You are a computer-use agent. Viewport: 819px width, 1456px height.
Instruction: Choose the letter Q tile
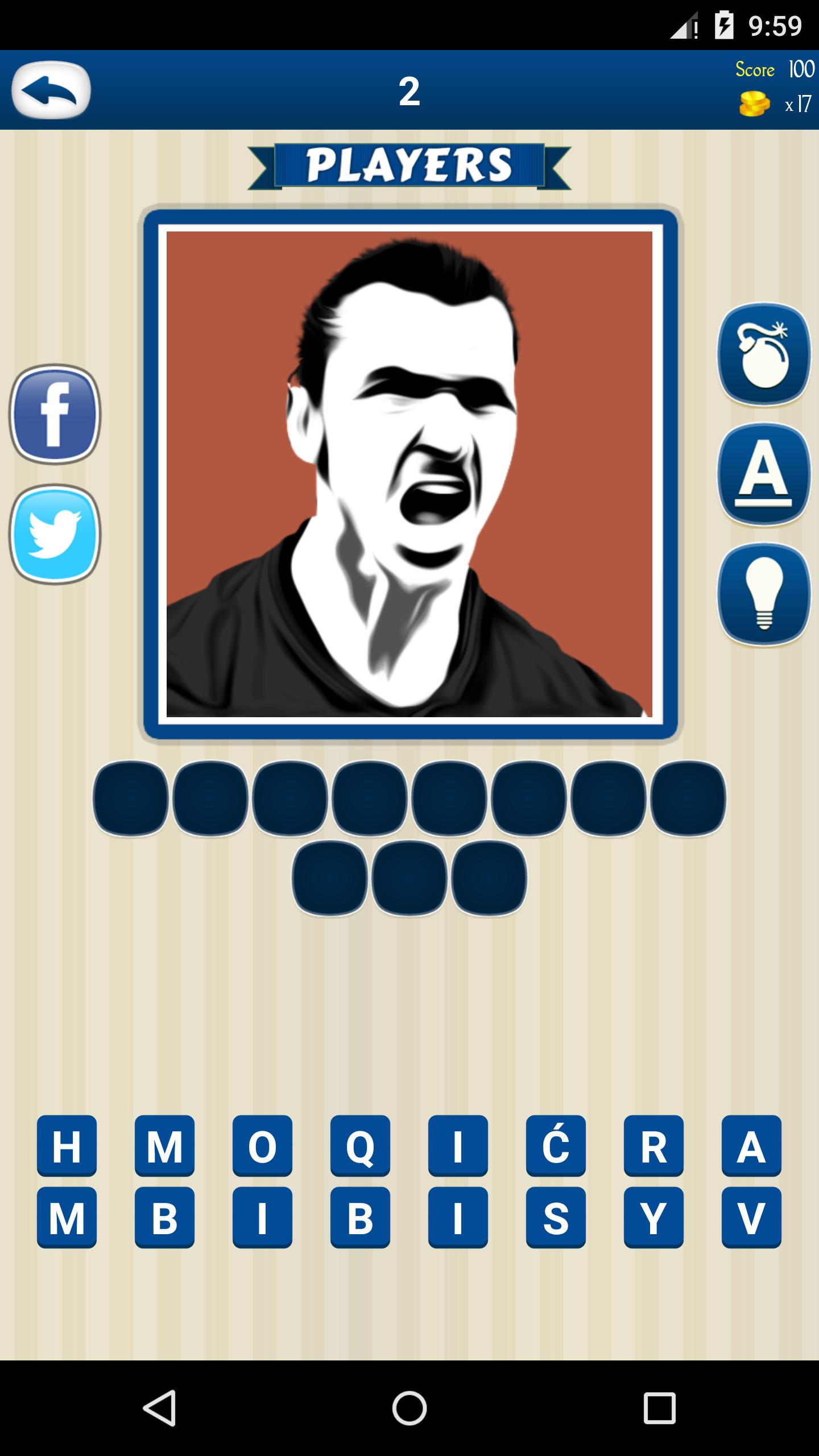point(360,1145)
